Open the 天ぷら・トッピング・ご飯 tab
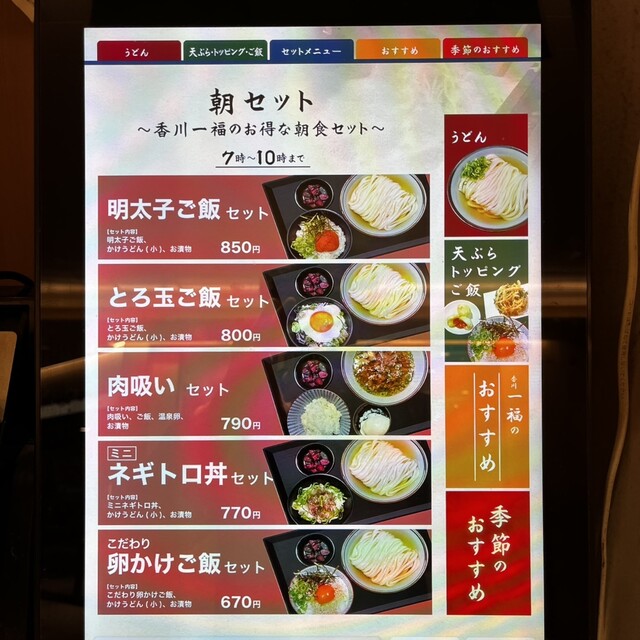This screenshot has width=640, height=640. tap(224, 50)
